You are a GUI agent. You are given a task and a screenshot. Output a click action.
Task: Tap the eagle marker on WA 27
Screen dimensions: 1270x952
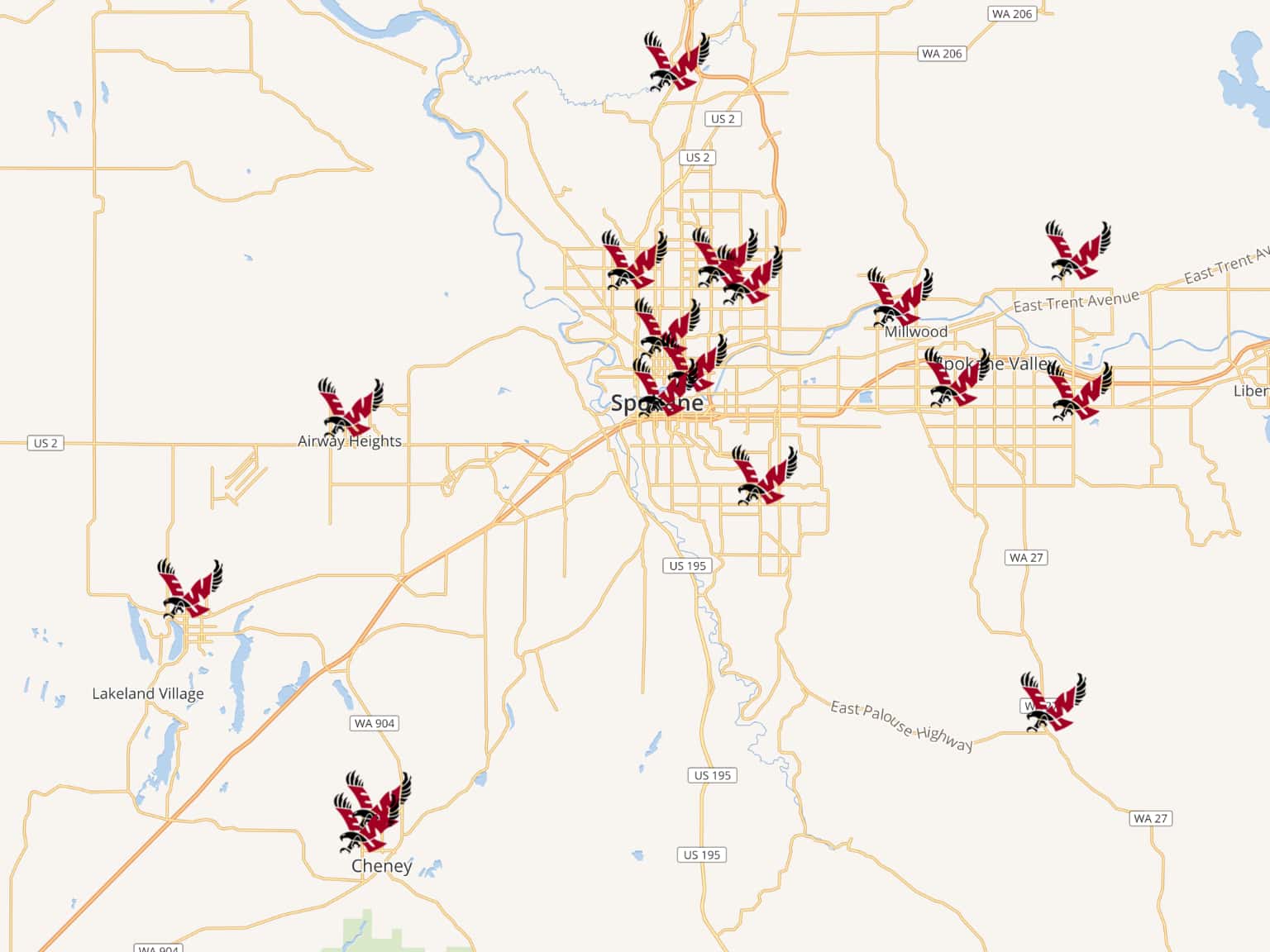(x=1053, y=702)
